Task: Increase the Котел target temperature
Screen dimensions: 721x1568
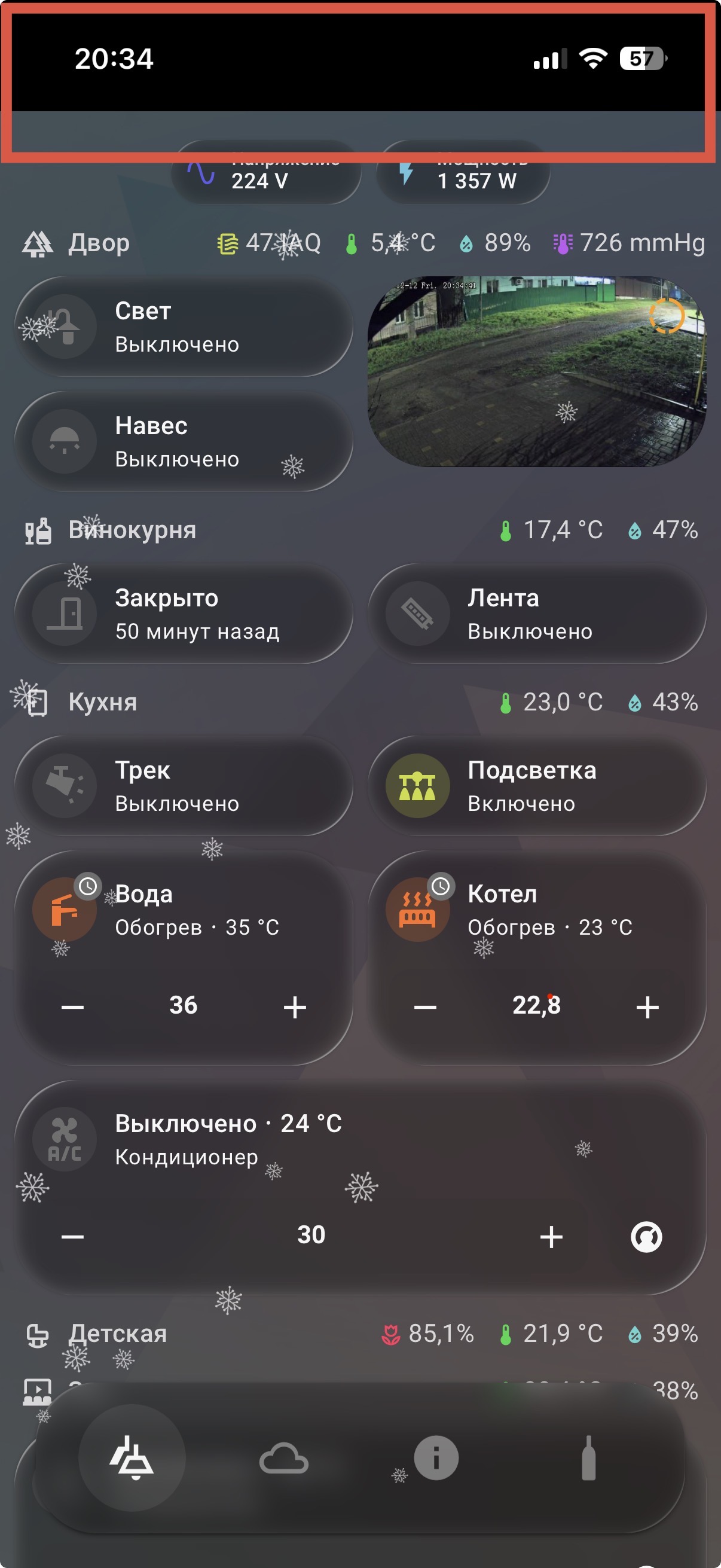Action: [x=647, y=1007]
